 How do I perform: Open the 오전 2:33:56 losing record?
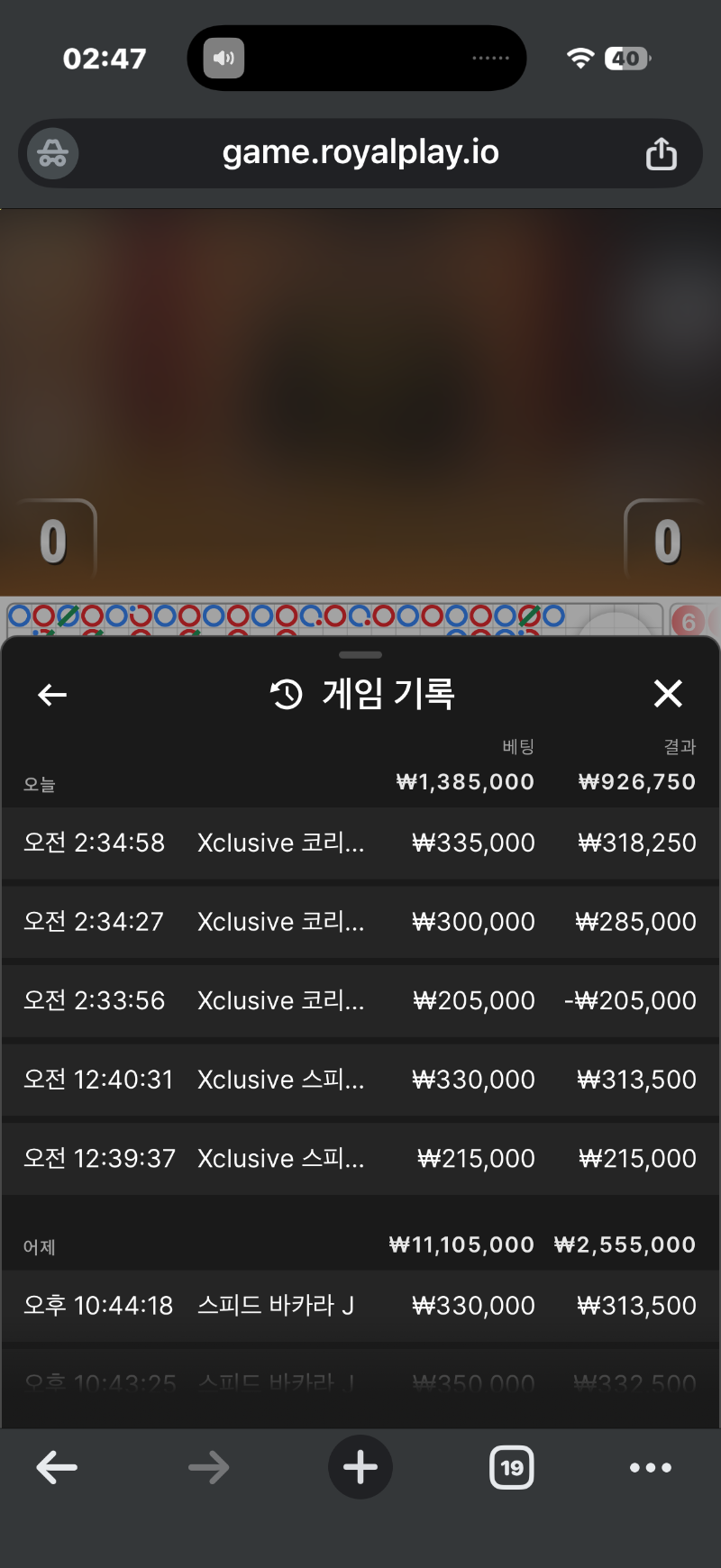360,1000
